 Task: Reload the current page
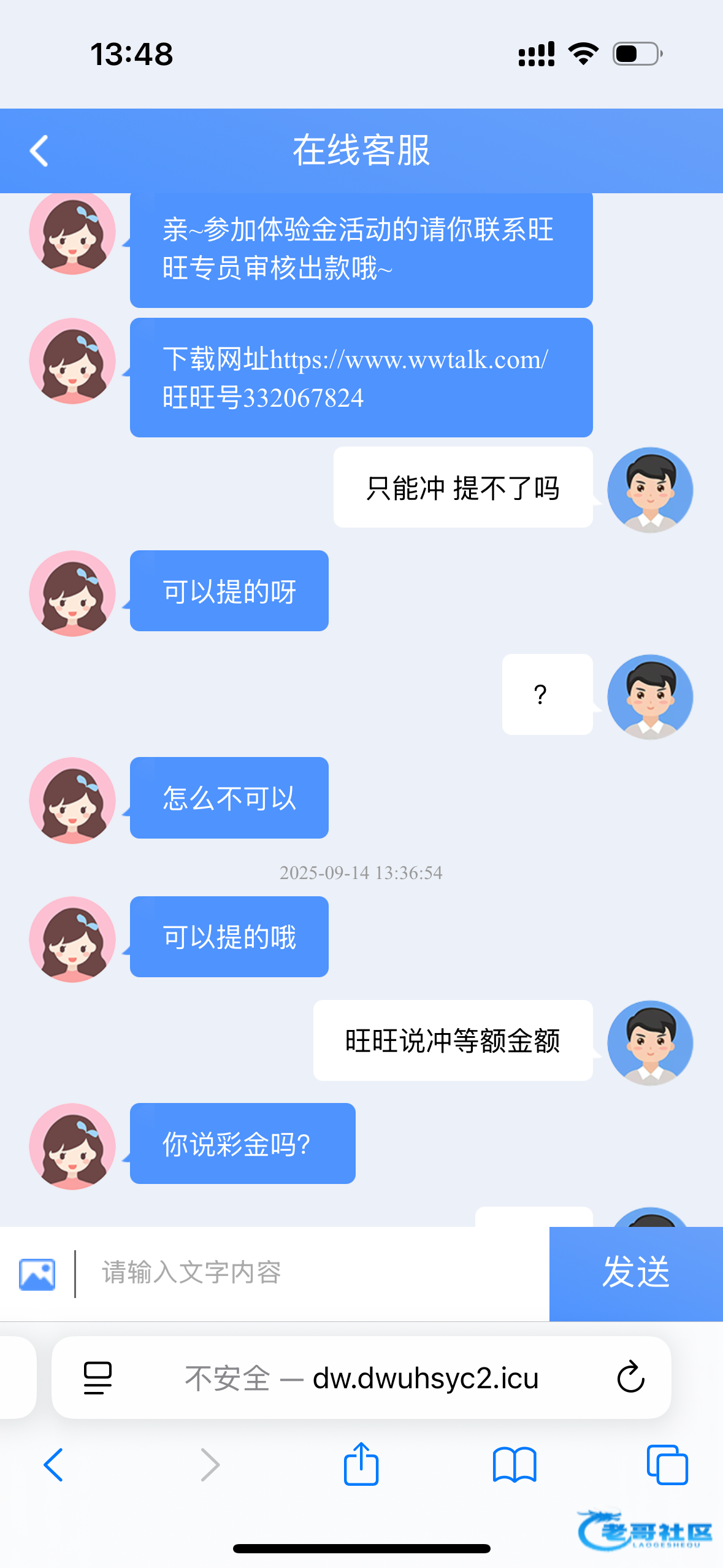[630, 1378]
